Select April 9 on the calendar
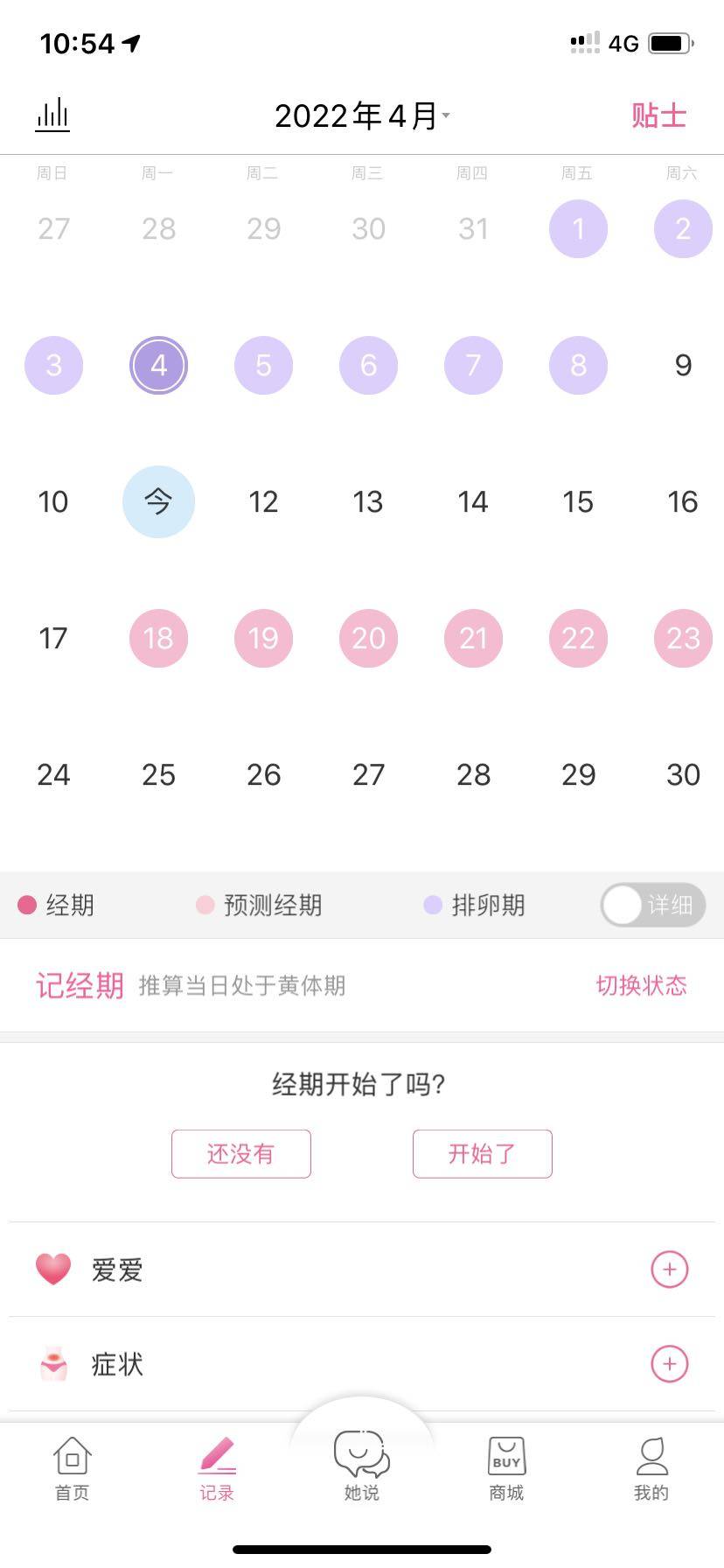 click(x=683, y=365)
